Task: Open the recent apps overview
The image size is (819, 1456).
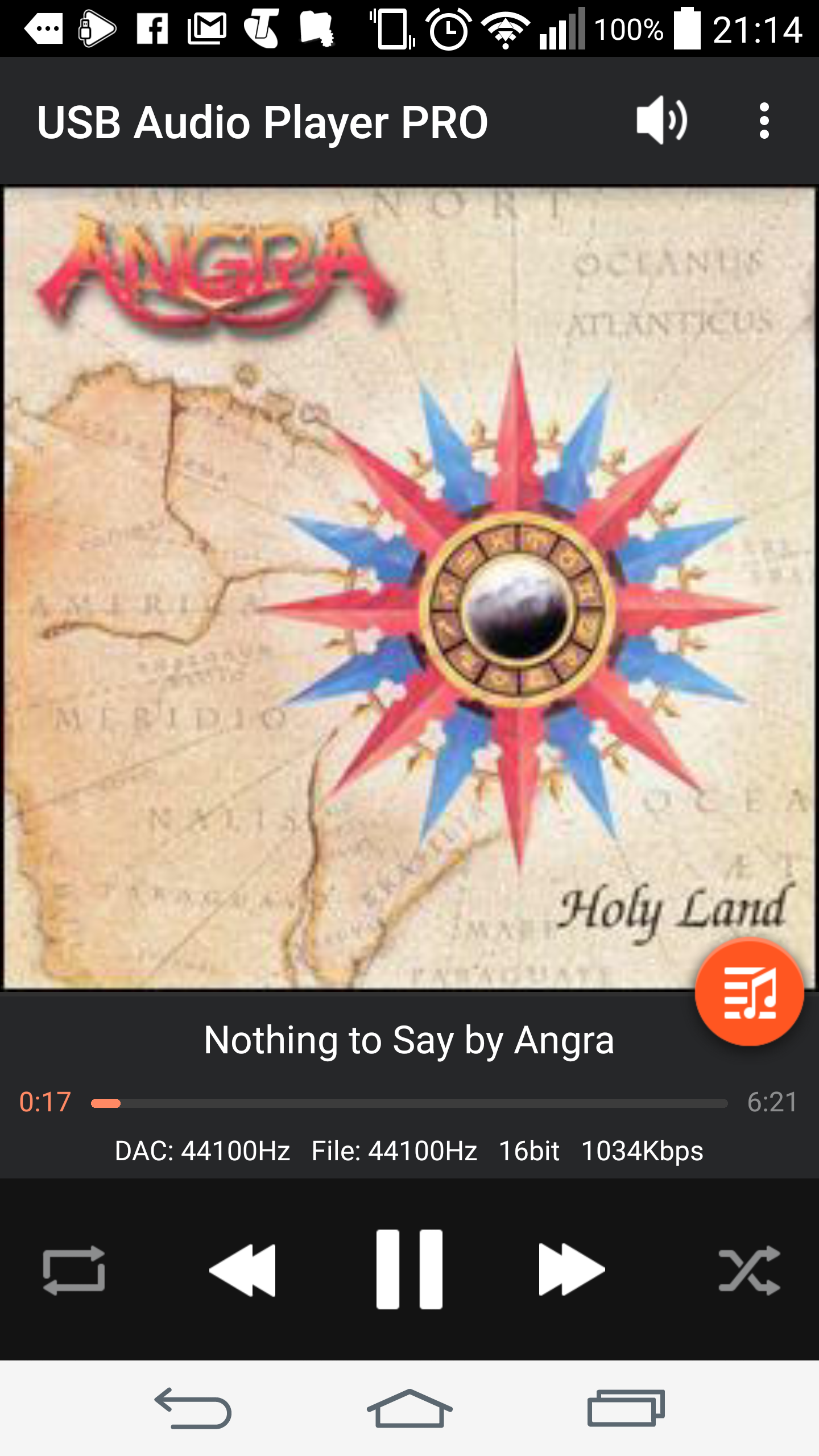Action: click(x=626, y=1408)
